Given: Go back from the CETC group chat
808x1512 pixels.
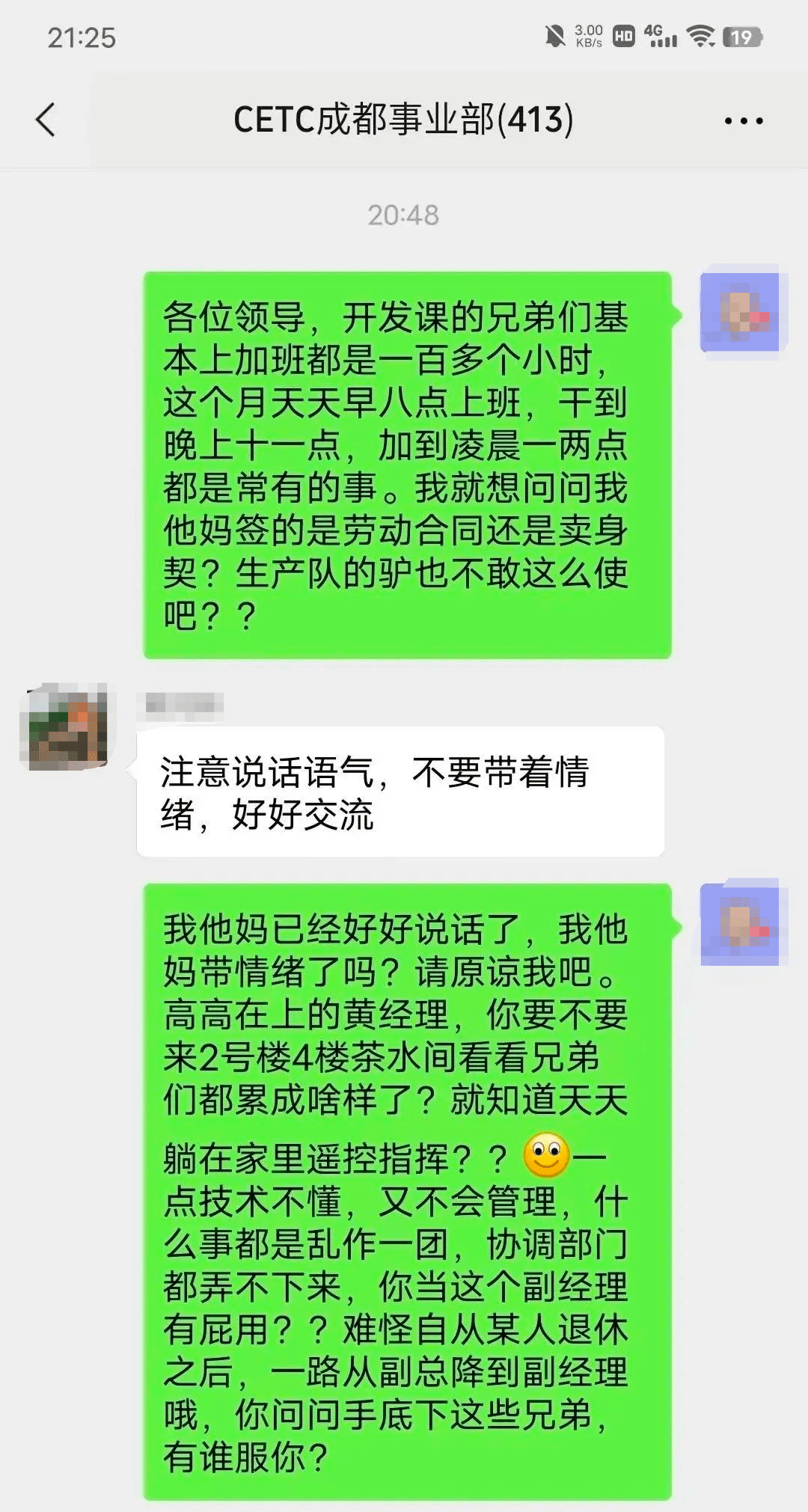Looking at the screenshot, I should (x=46, y=120).
